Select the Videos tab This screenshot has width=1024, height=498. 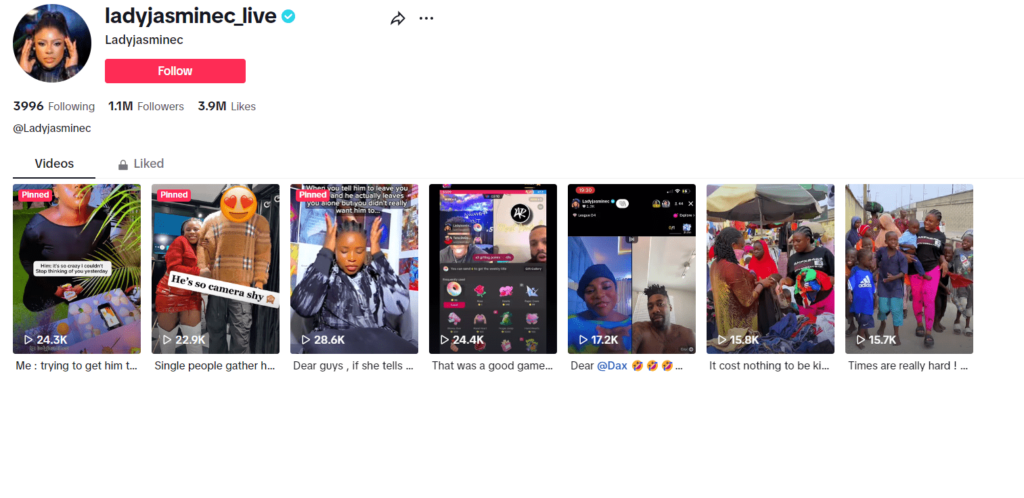point(54,164)
